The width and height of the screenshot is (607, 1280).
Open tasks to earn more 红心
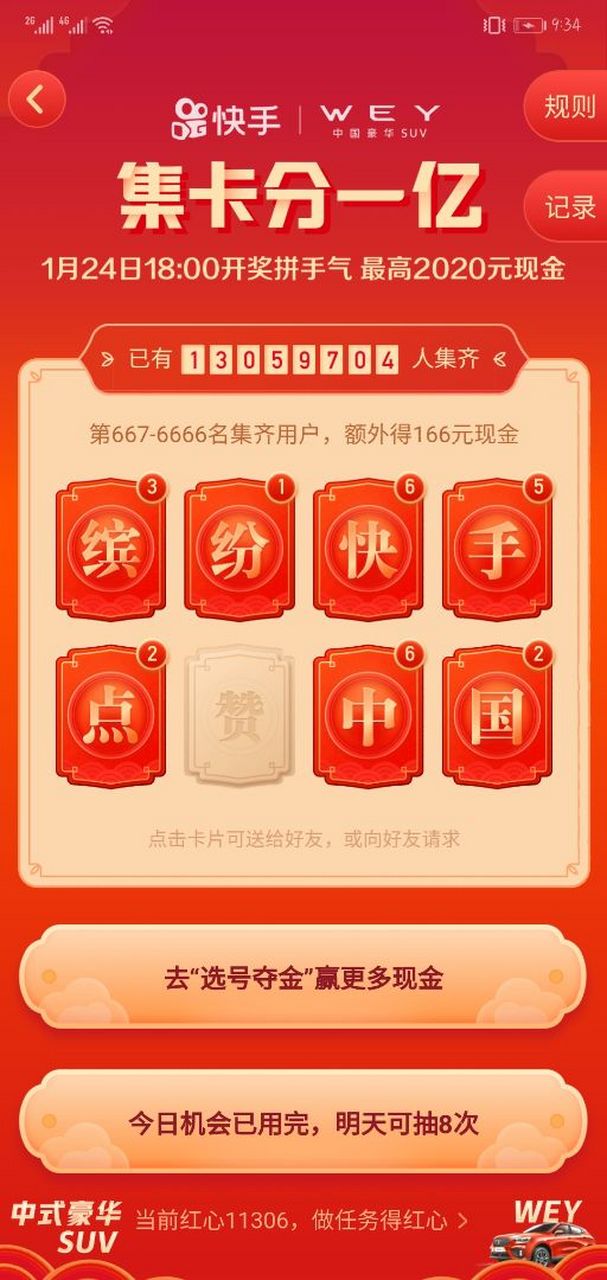tap(302, 1220)
